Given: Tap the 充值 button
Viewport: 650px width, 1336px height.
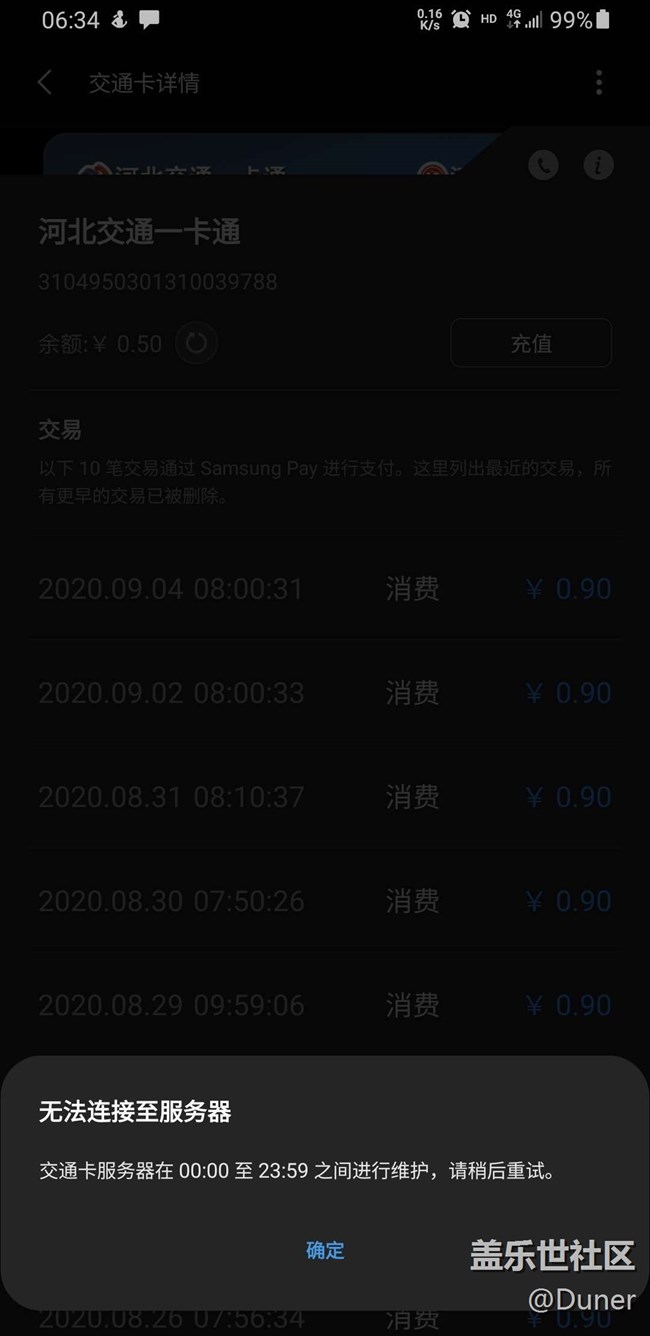Looking at the screenshot, I should [x=531, y=344].
